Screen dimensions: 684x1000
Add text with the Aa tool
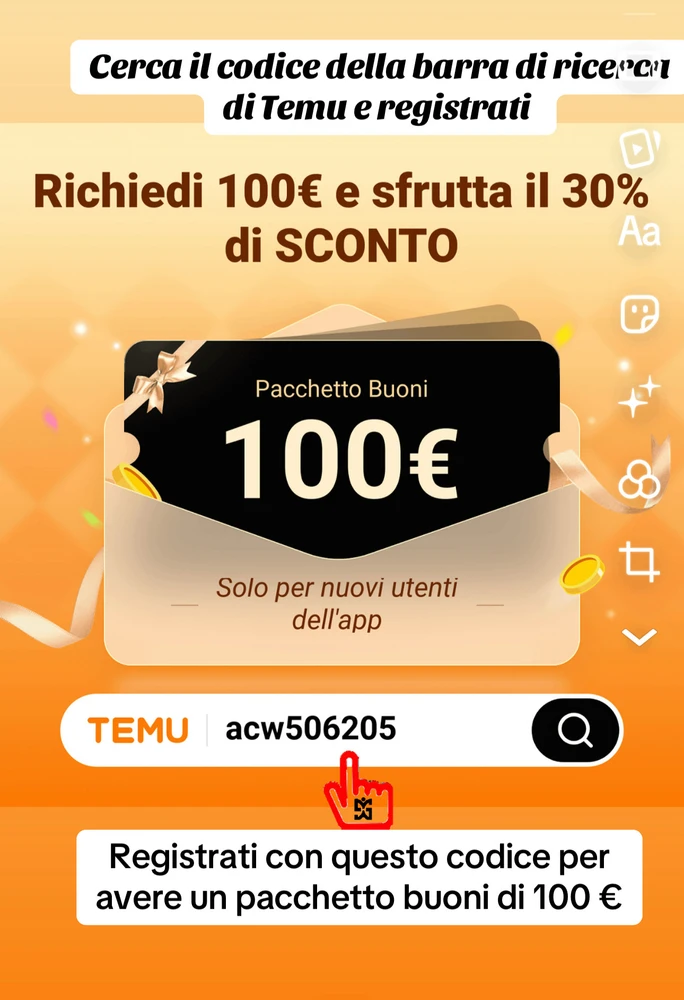(639, 232)
